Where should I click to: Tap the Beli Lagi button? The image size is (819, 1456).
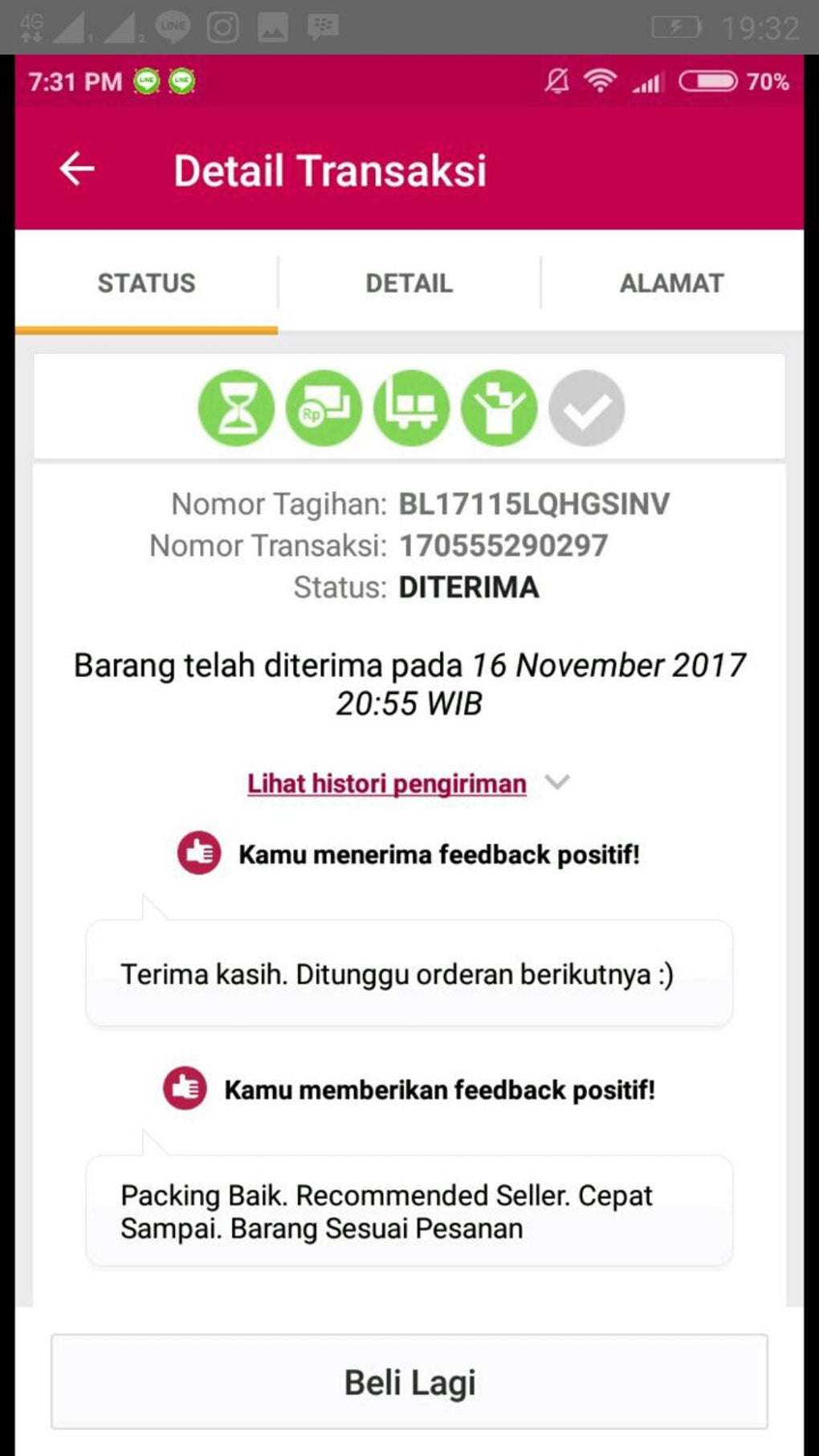coord(409,1382)
